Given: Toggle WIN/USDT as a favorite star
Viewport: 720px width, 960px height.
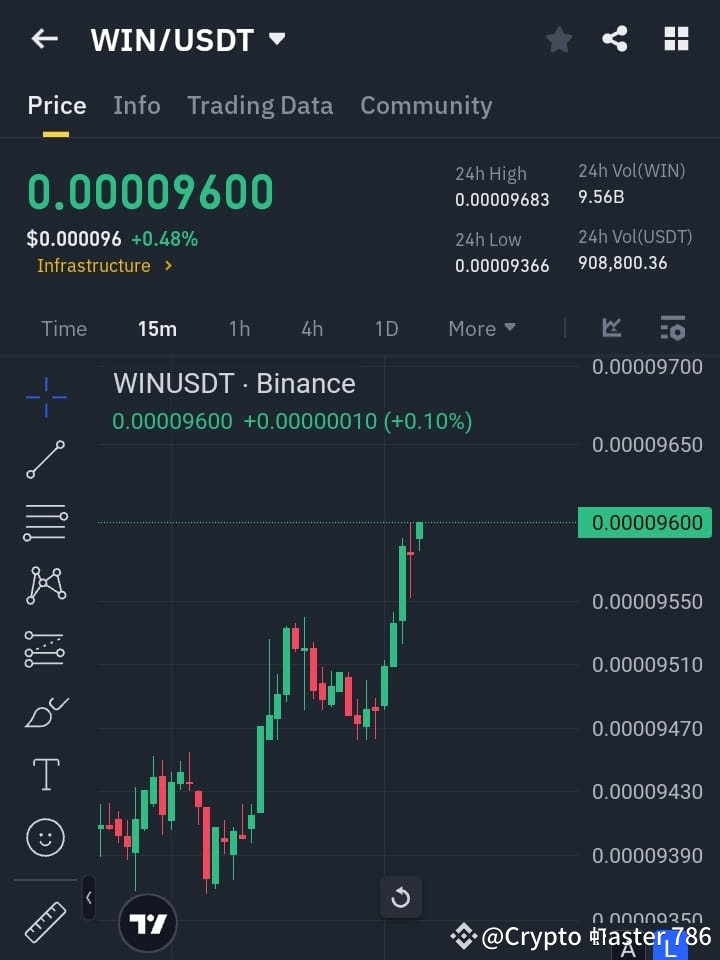Looking at the screenshot, I should [558, 38].
